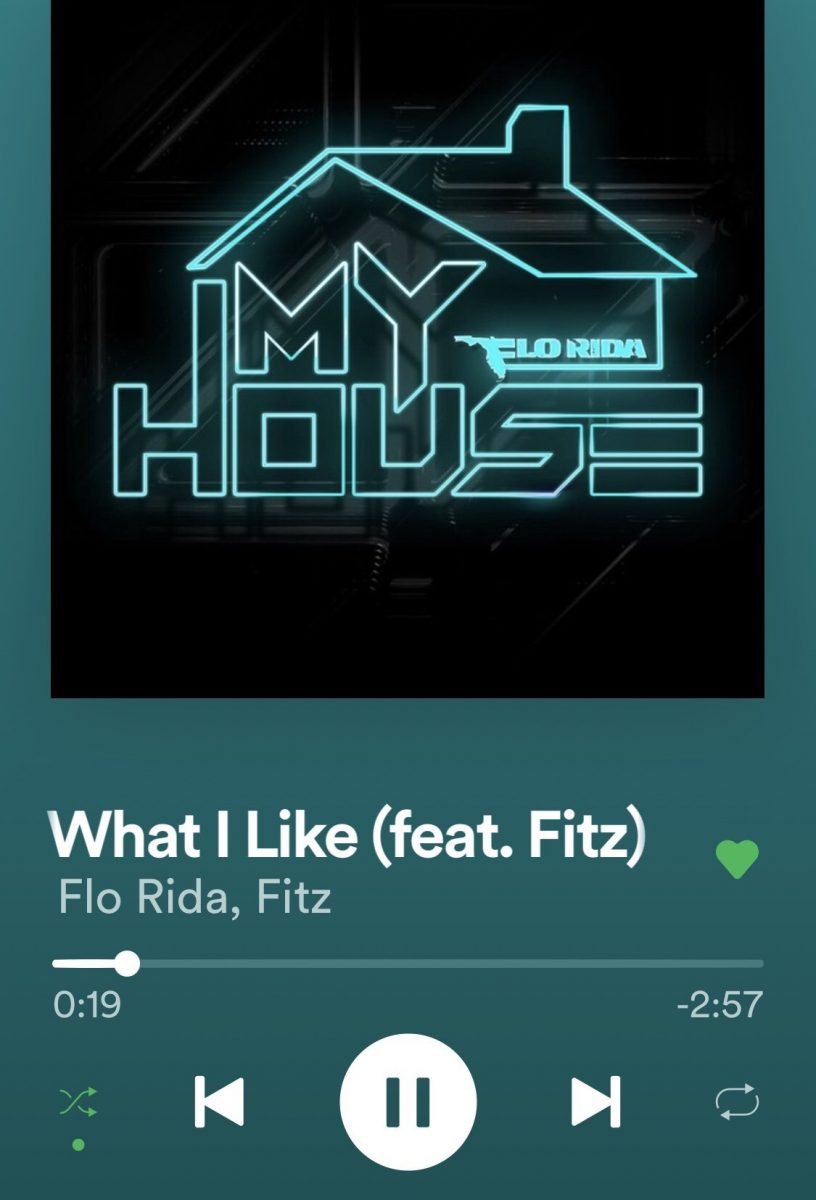
Task: Pause the song What I Like
Action: (408, 1102)
